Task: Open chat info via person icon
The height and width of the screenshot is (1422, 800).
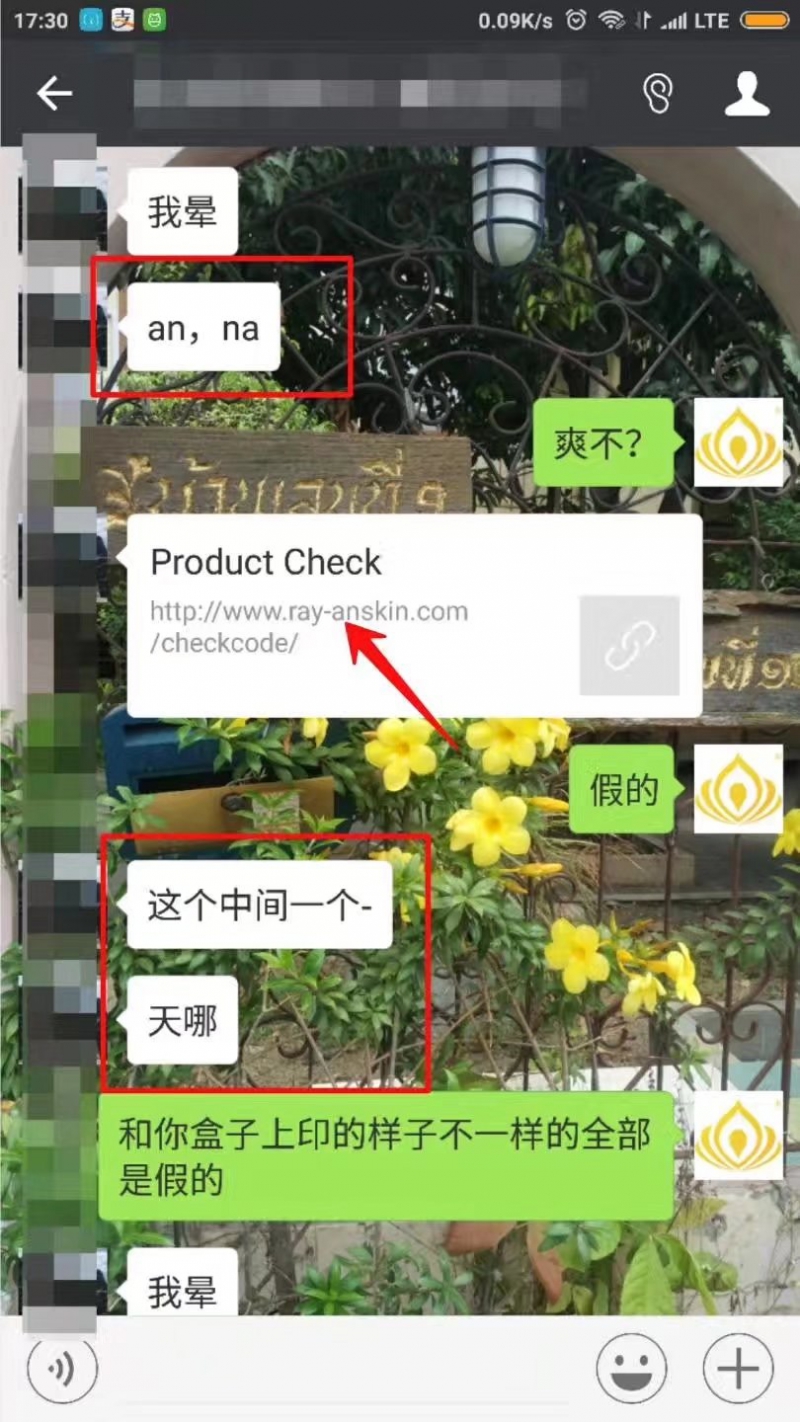Action: pyautogui.click(x=746, y=94)
